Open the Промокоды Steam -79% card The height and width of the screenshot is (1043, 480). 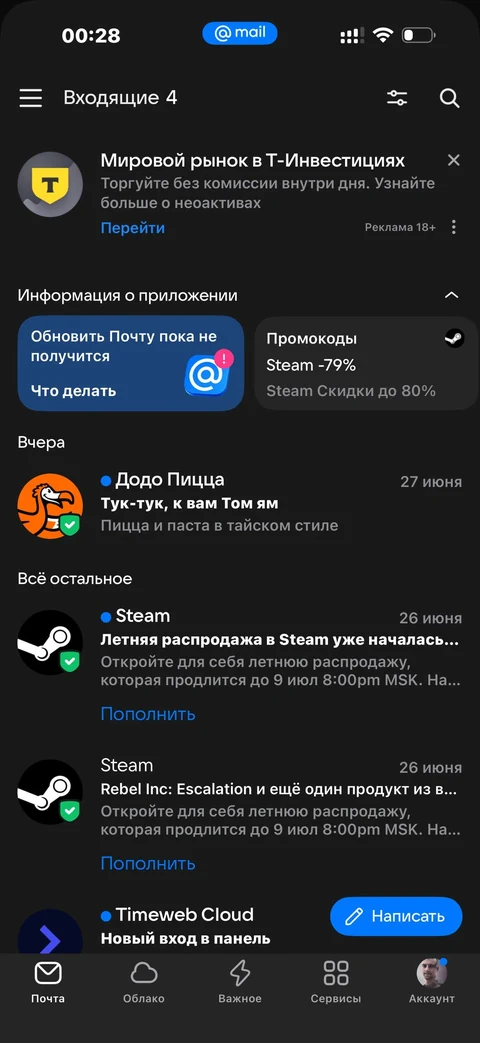[x=366, y=363]
